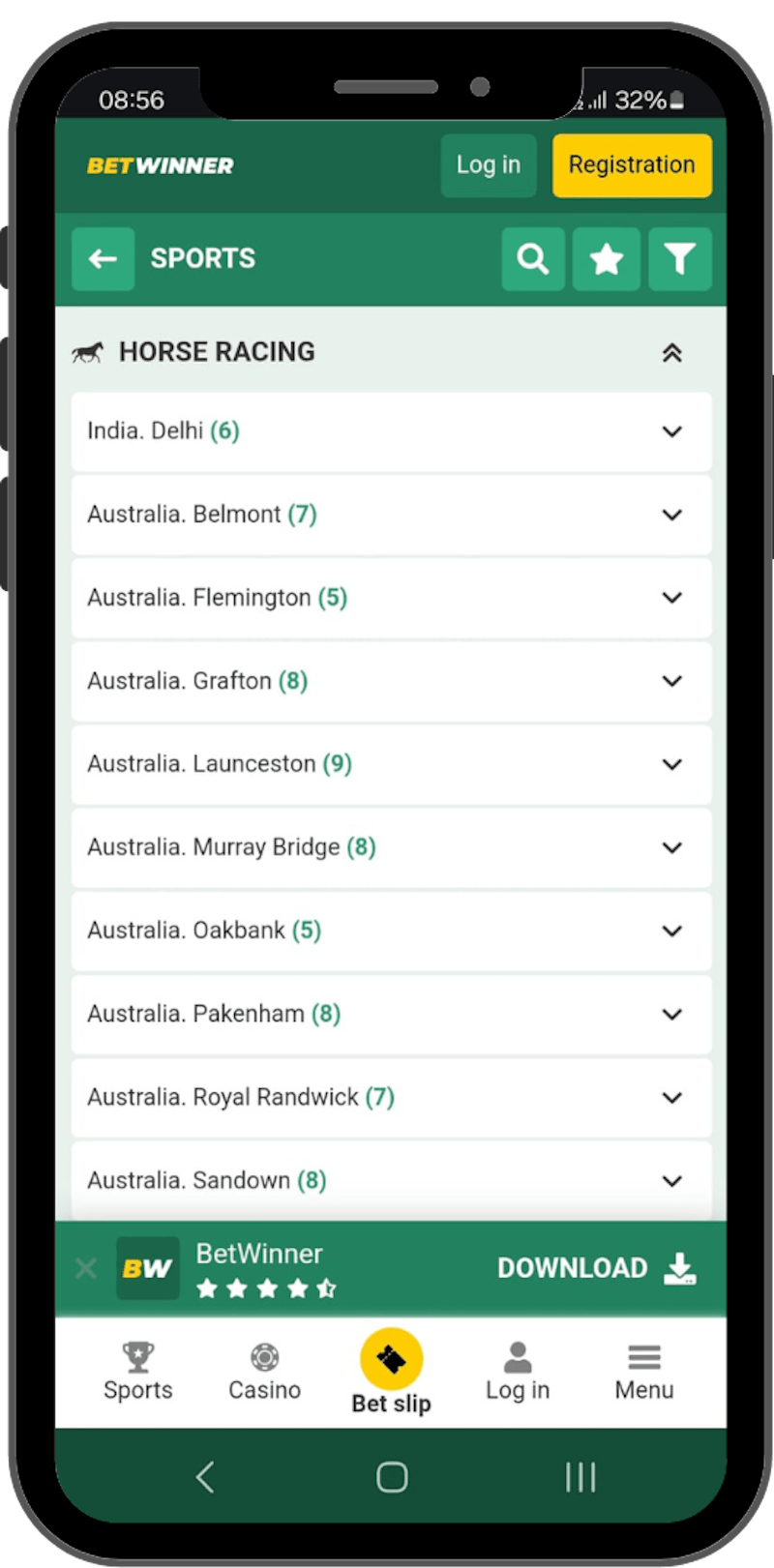The width and height of the screenshot is (774, 1568).
Task: Tap the system home button
Action: click(392, 1477)
